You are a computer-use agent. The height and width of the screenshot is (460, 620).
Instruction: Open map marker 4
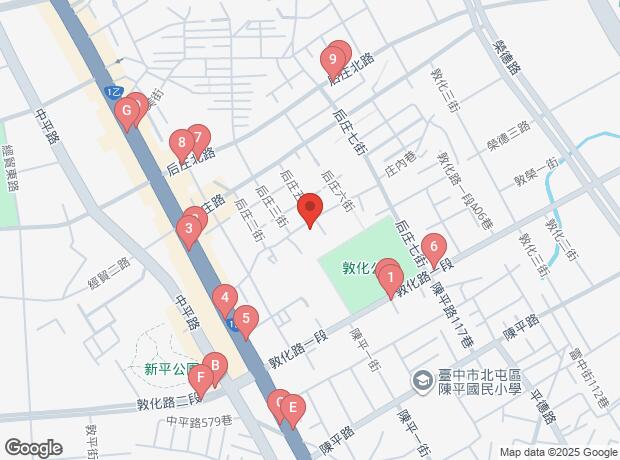pyautogui.click(x=227, y=298)
